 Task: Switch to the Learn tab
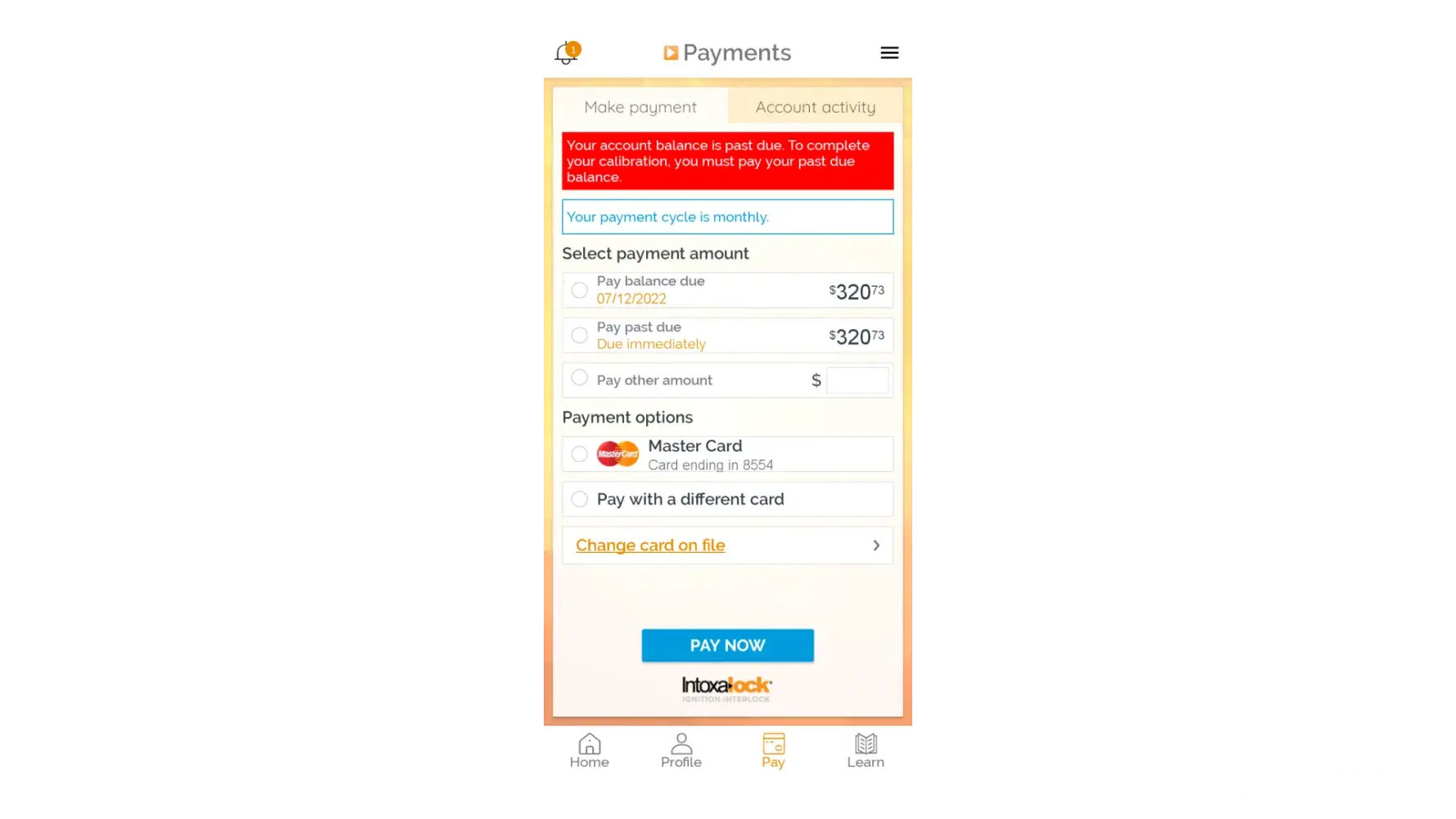[x=866, y=750]
